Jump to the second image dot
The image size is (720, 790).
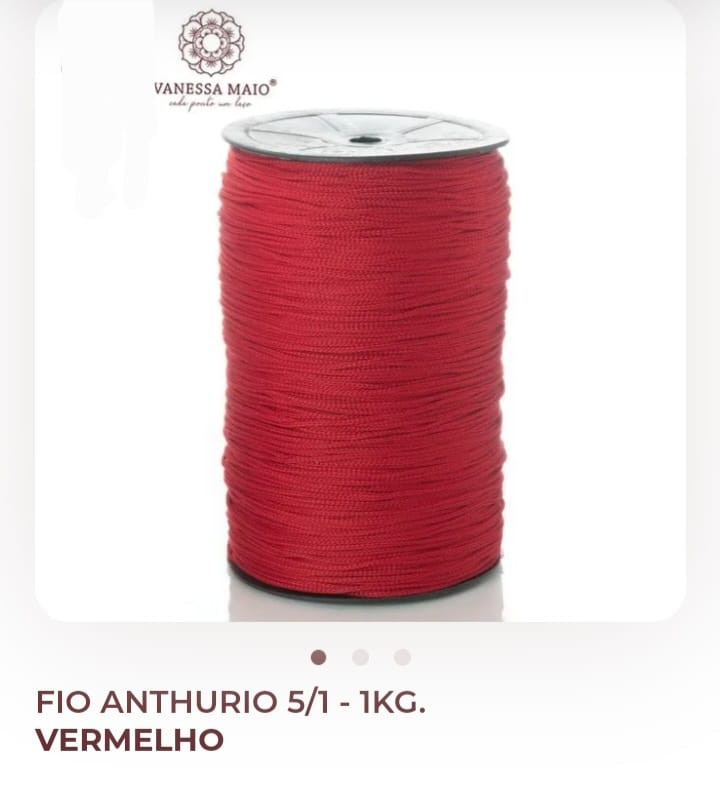coord(360,657)
